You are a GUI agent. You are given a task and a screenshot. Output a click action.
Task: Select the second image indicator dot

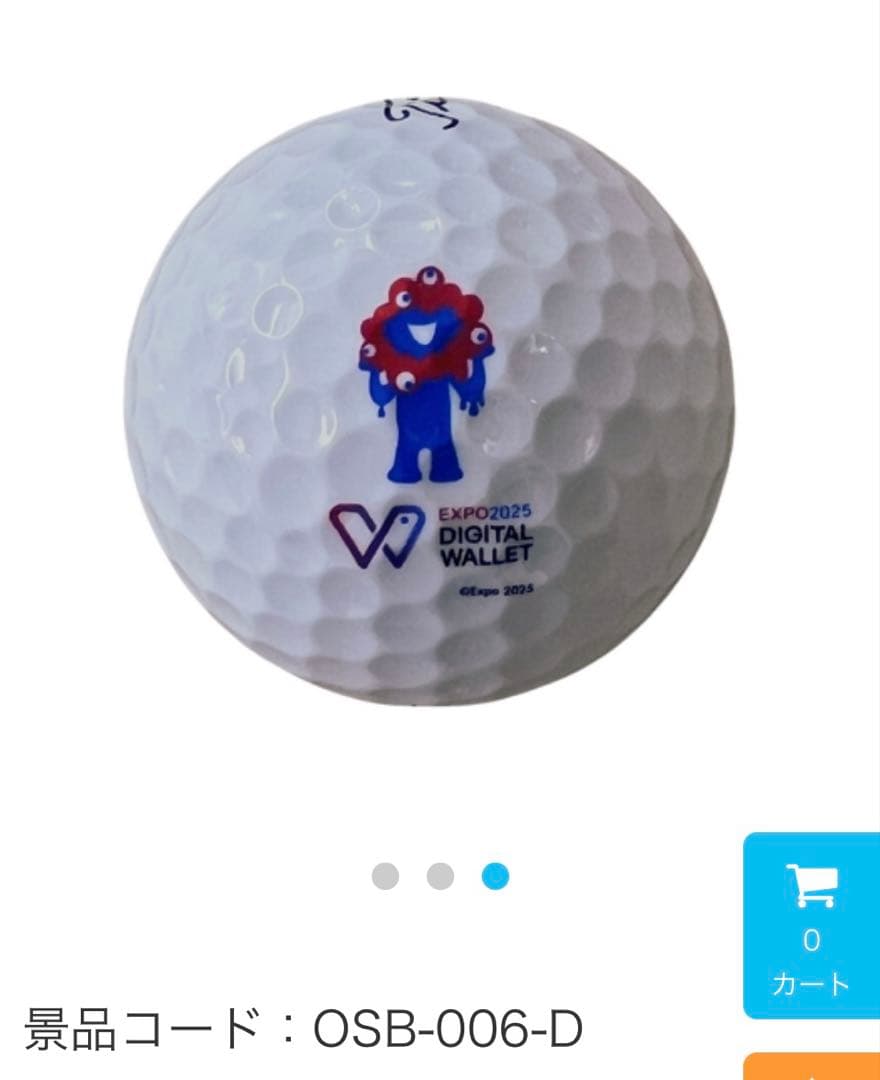(x=440, y=877)
